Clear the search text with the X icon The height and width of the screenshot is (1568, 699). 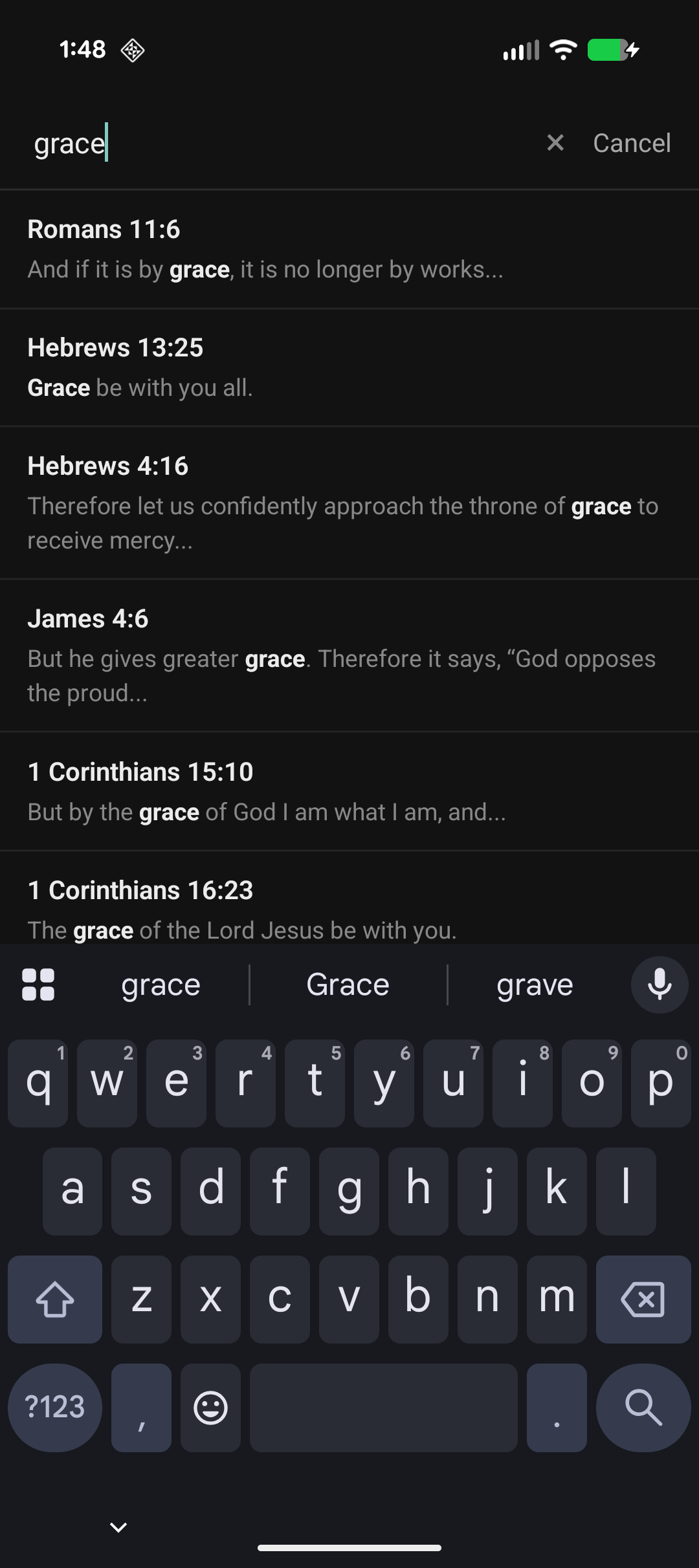click(555, 143)
